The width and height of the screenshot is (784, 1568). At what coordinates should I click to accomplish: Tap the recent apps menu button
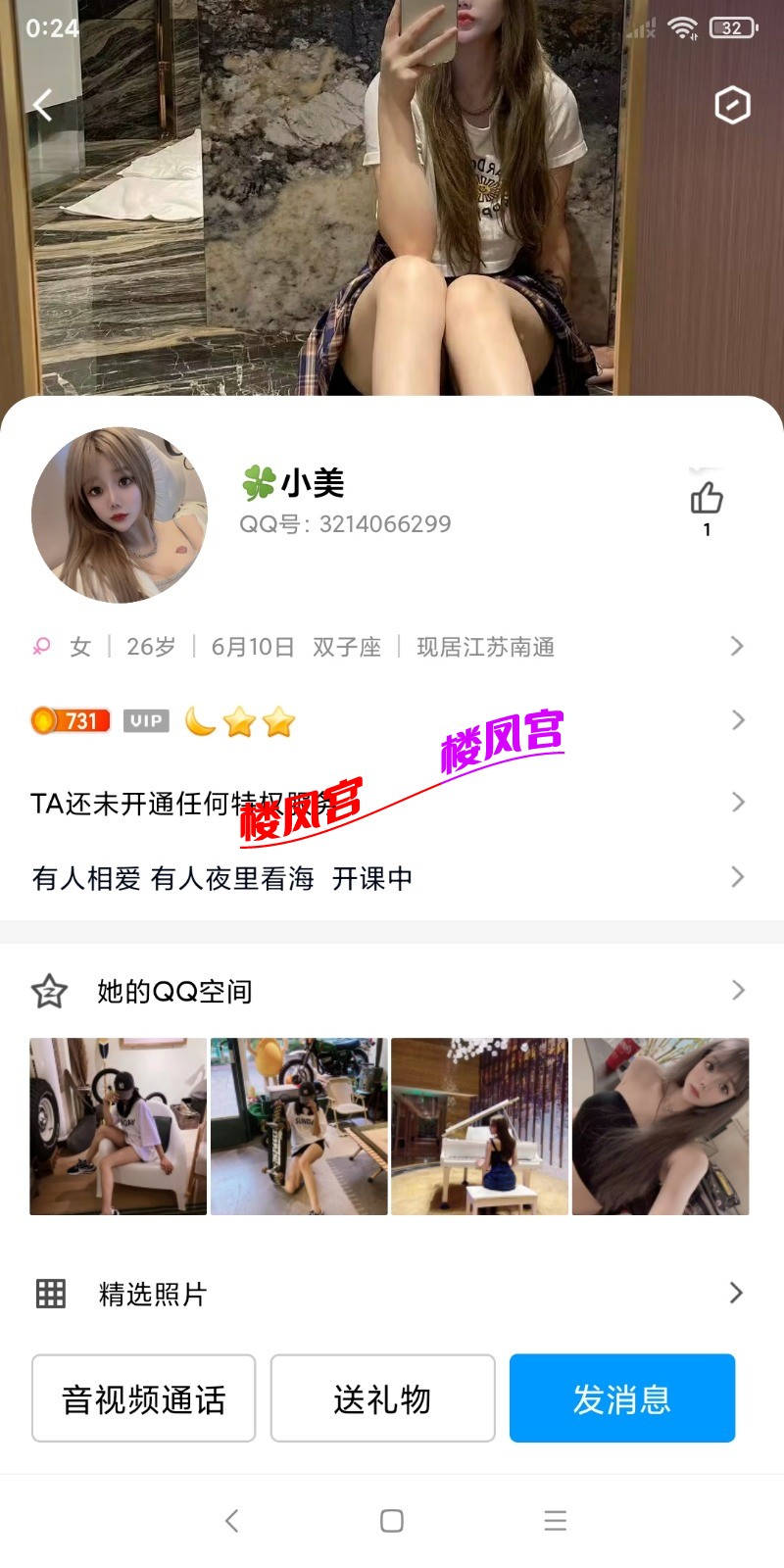555,1521
